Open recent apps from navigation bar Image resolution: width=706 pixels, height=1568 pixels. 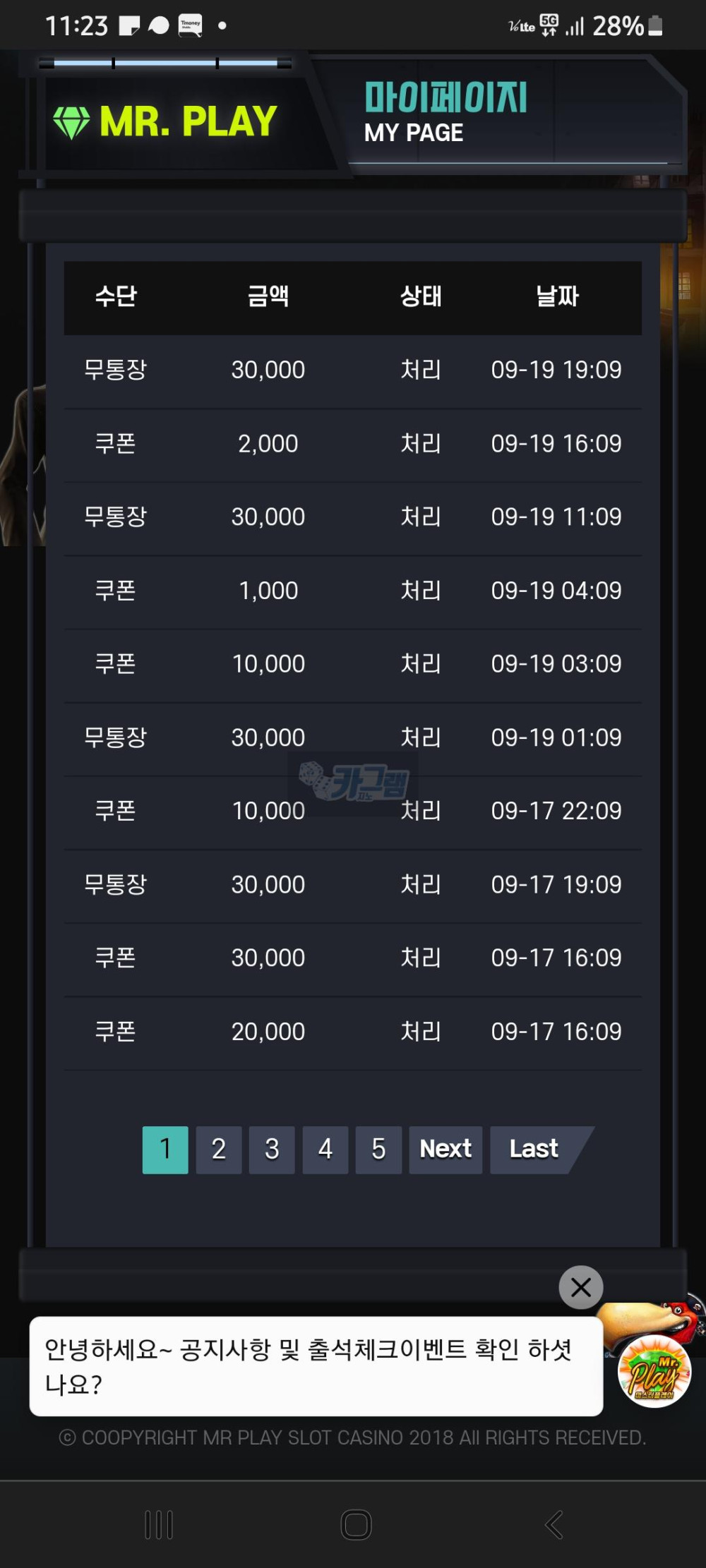tap(159, 1525)
